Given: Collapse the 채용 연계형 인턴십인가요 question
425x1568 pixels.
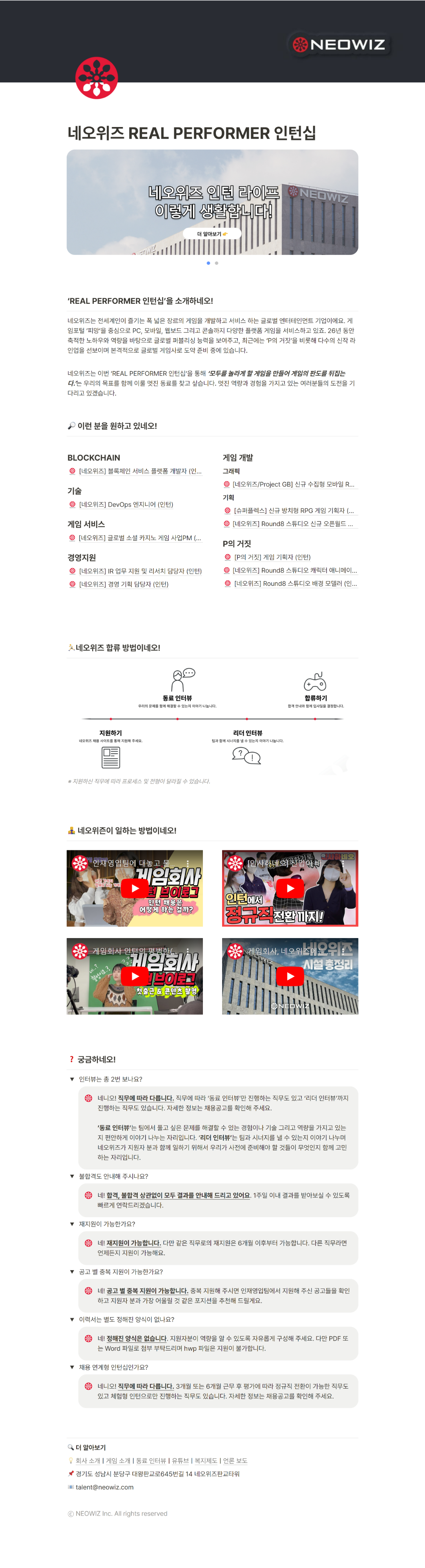Looking at the screenshot, I should (72, 1367).
